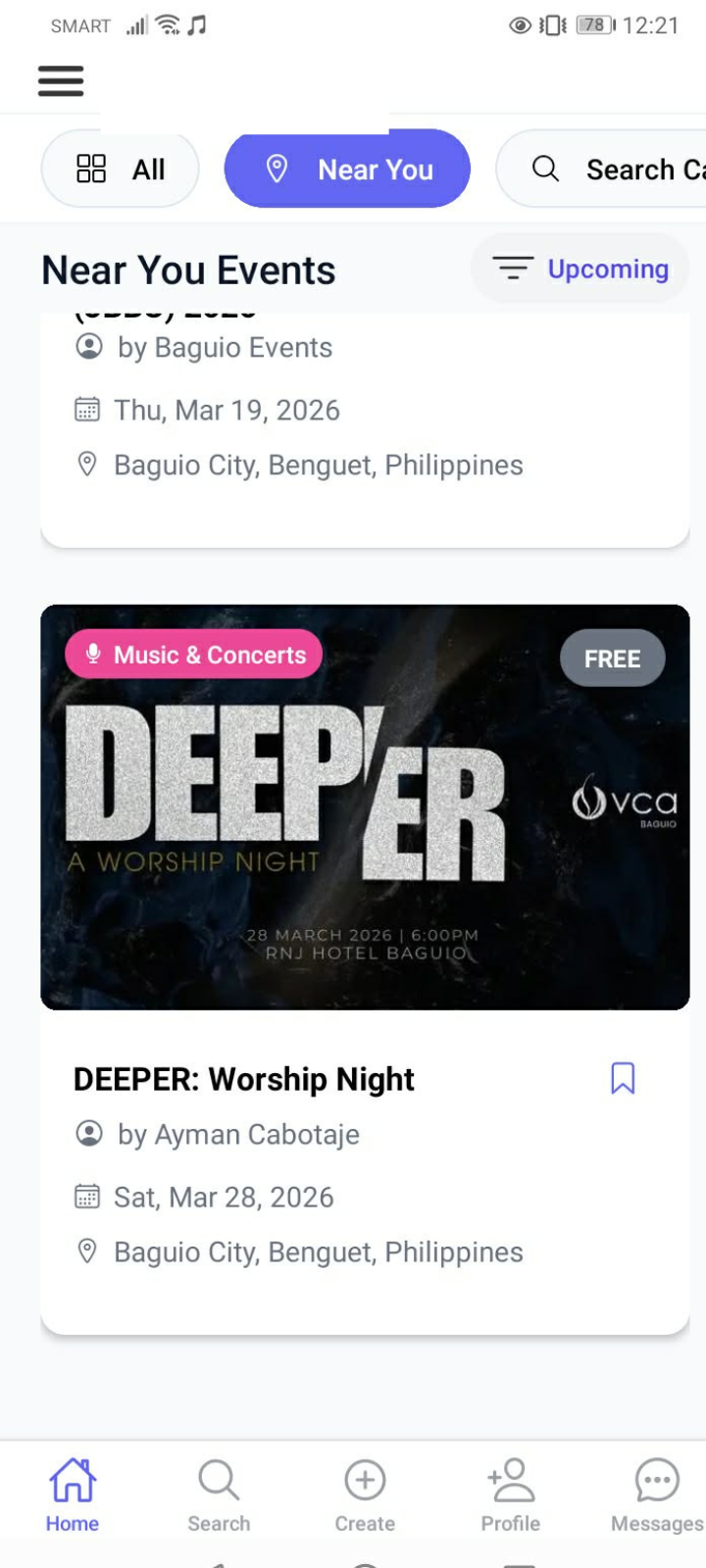Select the Near You filter chip
This screenshot has width=706, height=1568.
point(347,170)
